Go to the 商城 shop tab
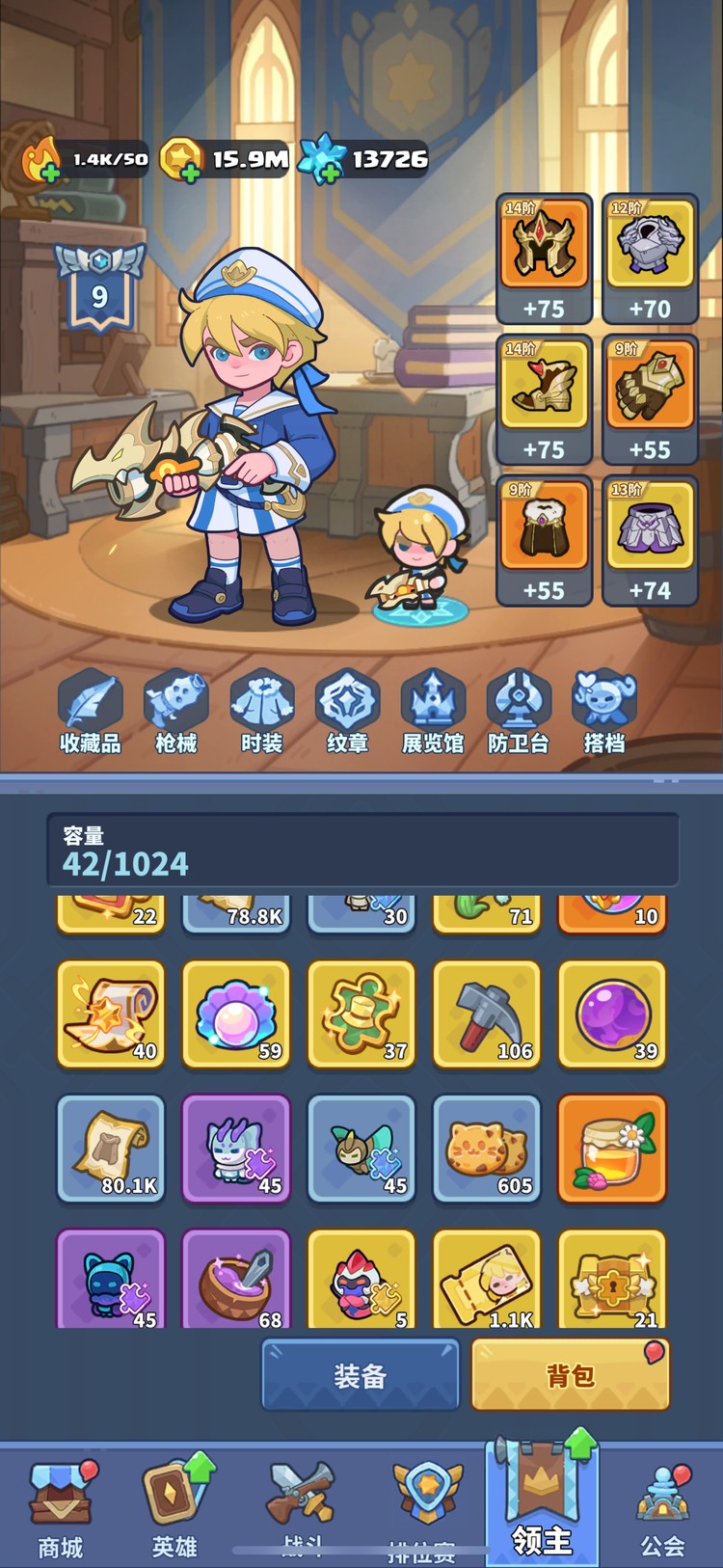This screenshot has height=1568, width=723. [61, 1509]
